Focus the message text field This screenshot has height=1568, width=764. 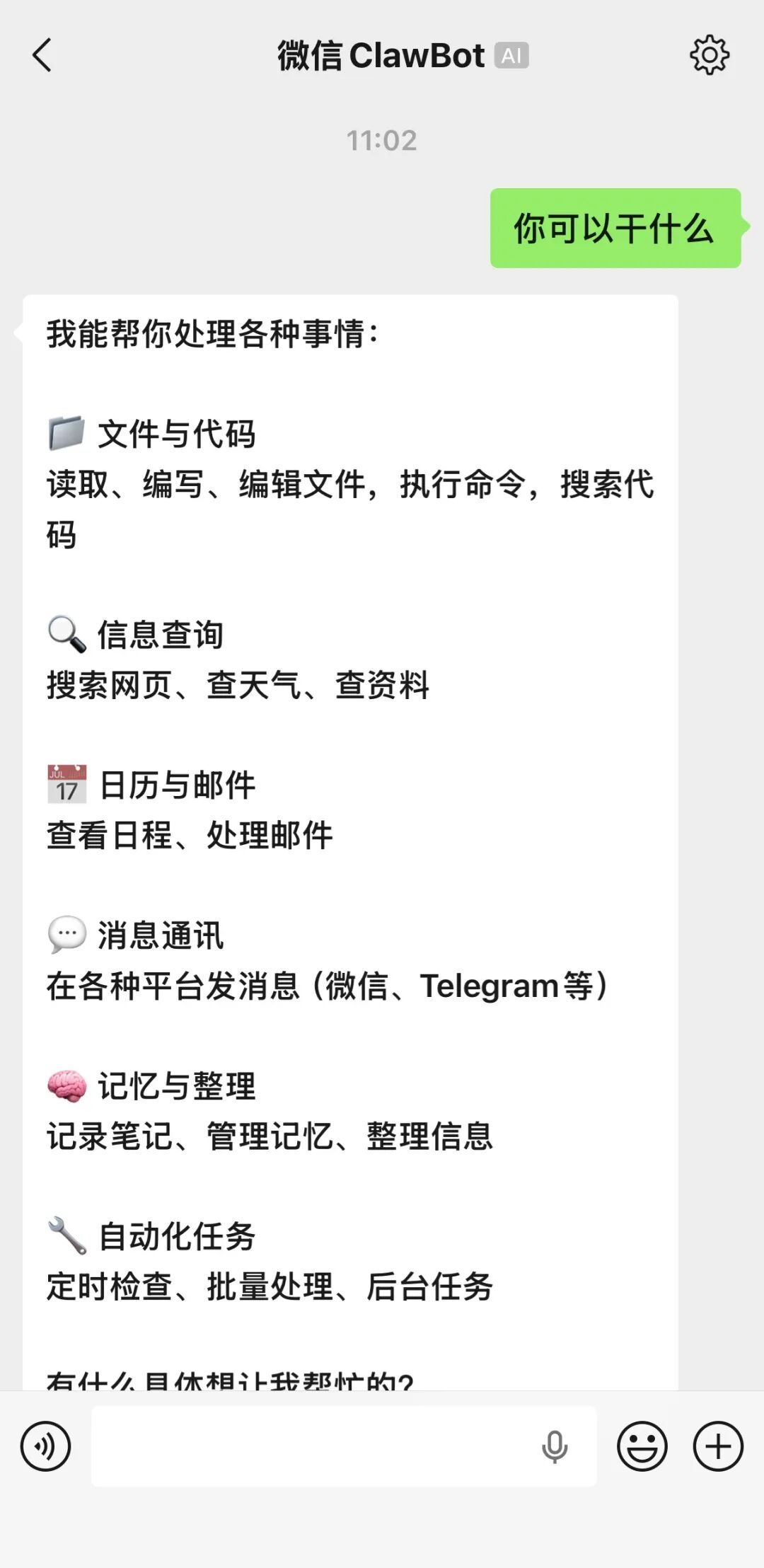click(311, 1446)
